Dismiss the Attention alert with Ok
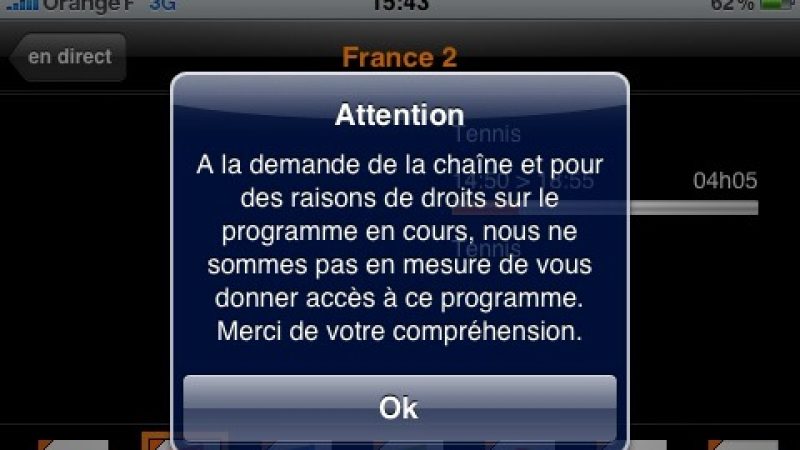 (399, 408)
